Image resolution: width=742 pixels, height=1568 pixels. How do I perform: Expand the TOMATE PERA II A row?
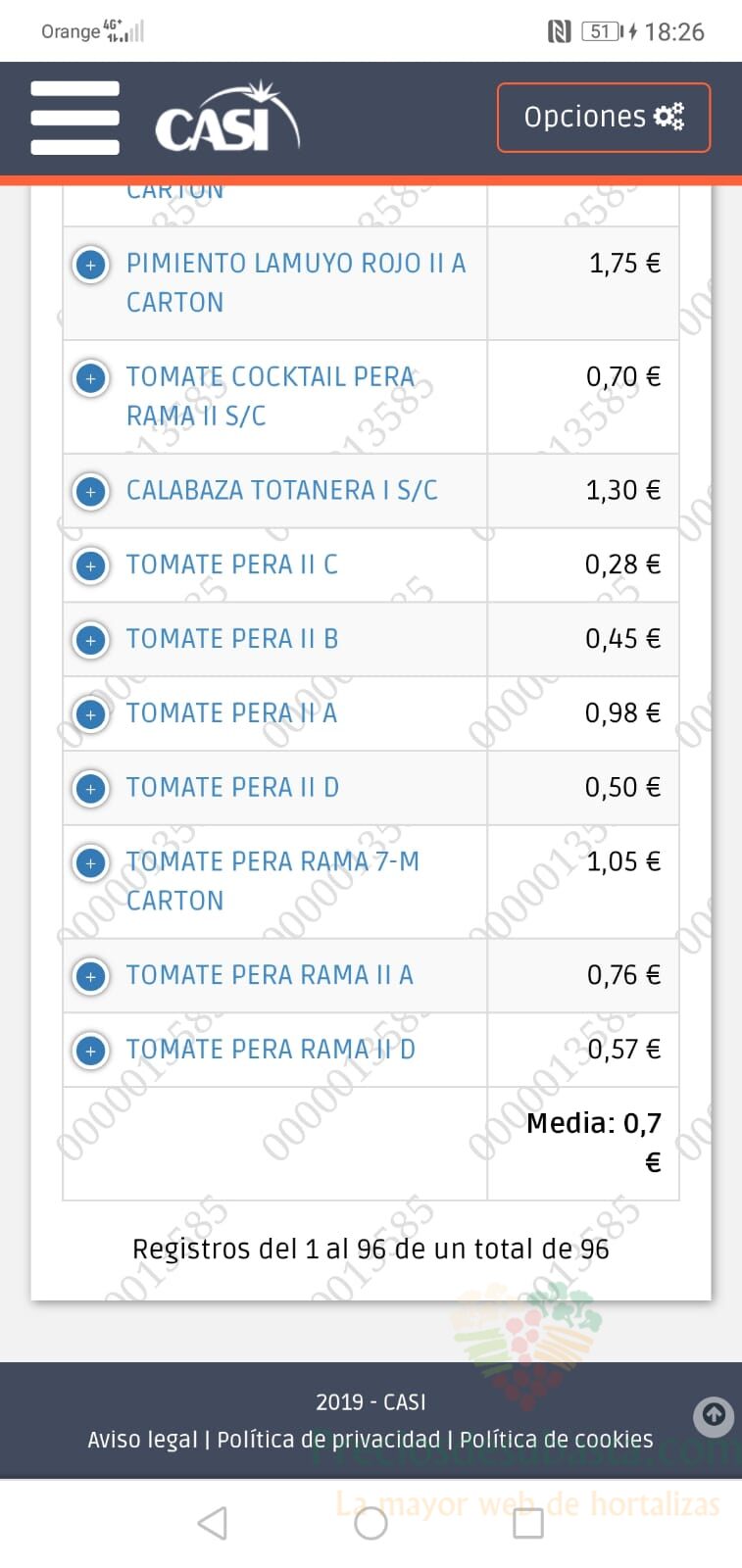[x=91, y=714]
